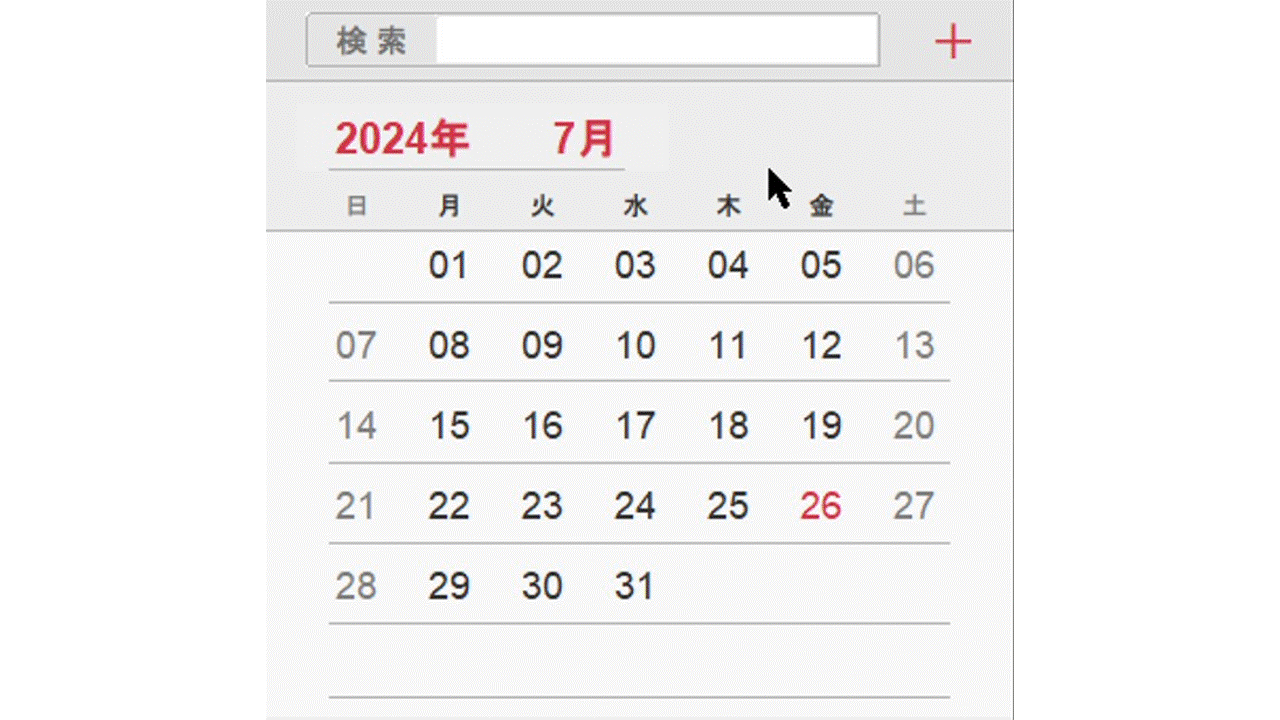Screen dimensions: 1280x720
Task: Choose the 29th of July
Action: 448,586
